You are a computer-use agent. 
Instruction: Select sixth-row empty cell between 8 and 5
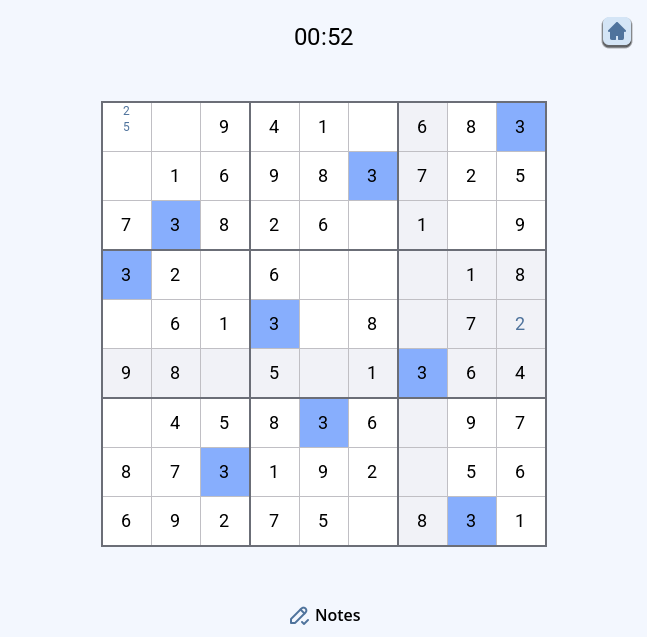point(224,373)
